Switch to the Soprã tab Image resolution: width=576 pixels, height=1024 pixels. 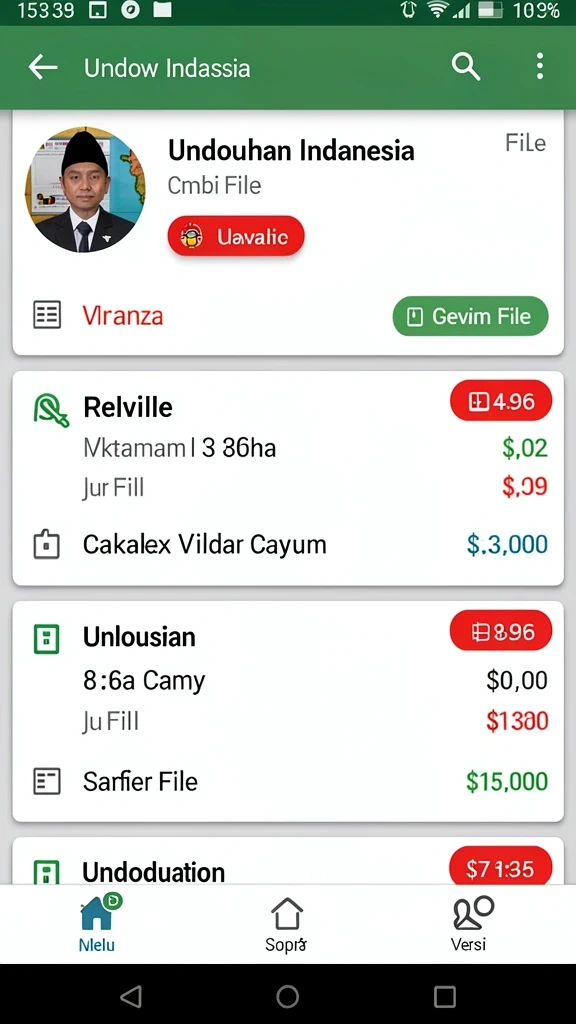coord(286,923)
